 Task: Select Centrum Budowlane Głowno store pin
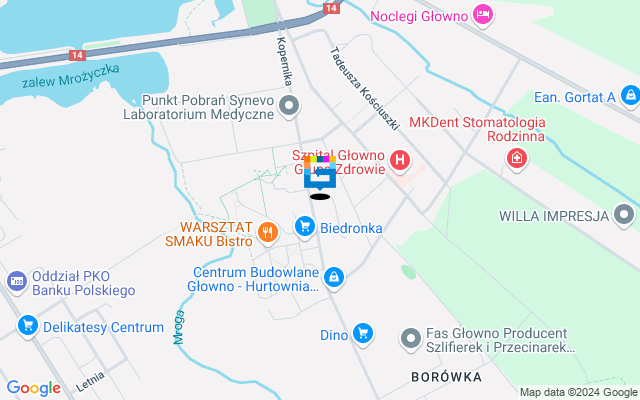[x=335, y=277]
